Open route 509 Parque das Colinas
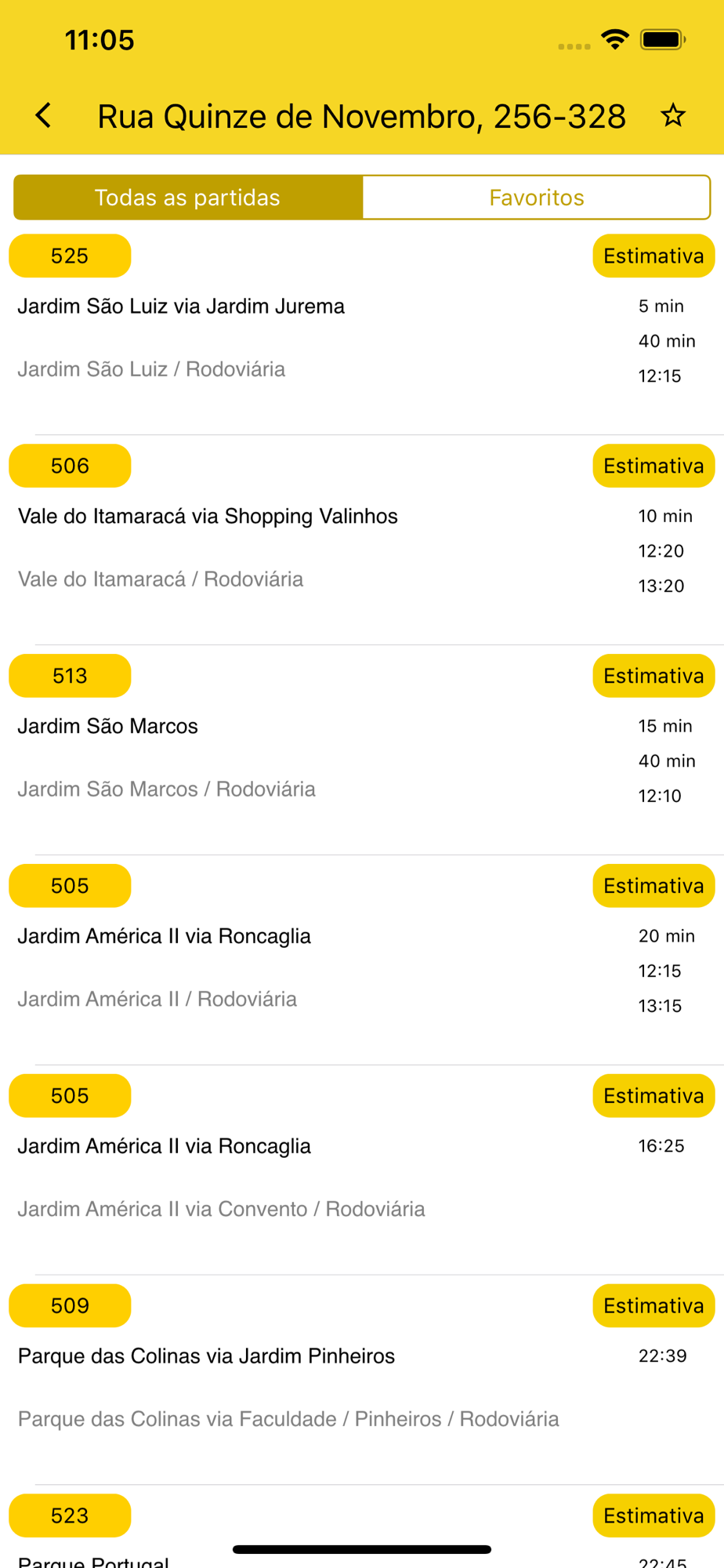724x1568 pixels. click(x=362, y=1380)
